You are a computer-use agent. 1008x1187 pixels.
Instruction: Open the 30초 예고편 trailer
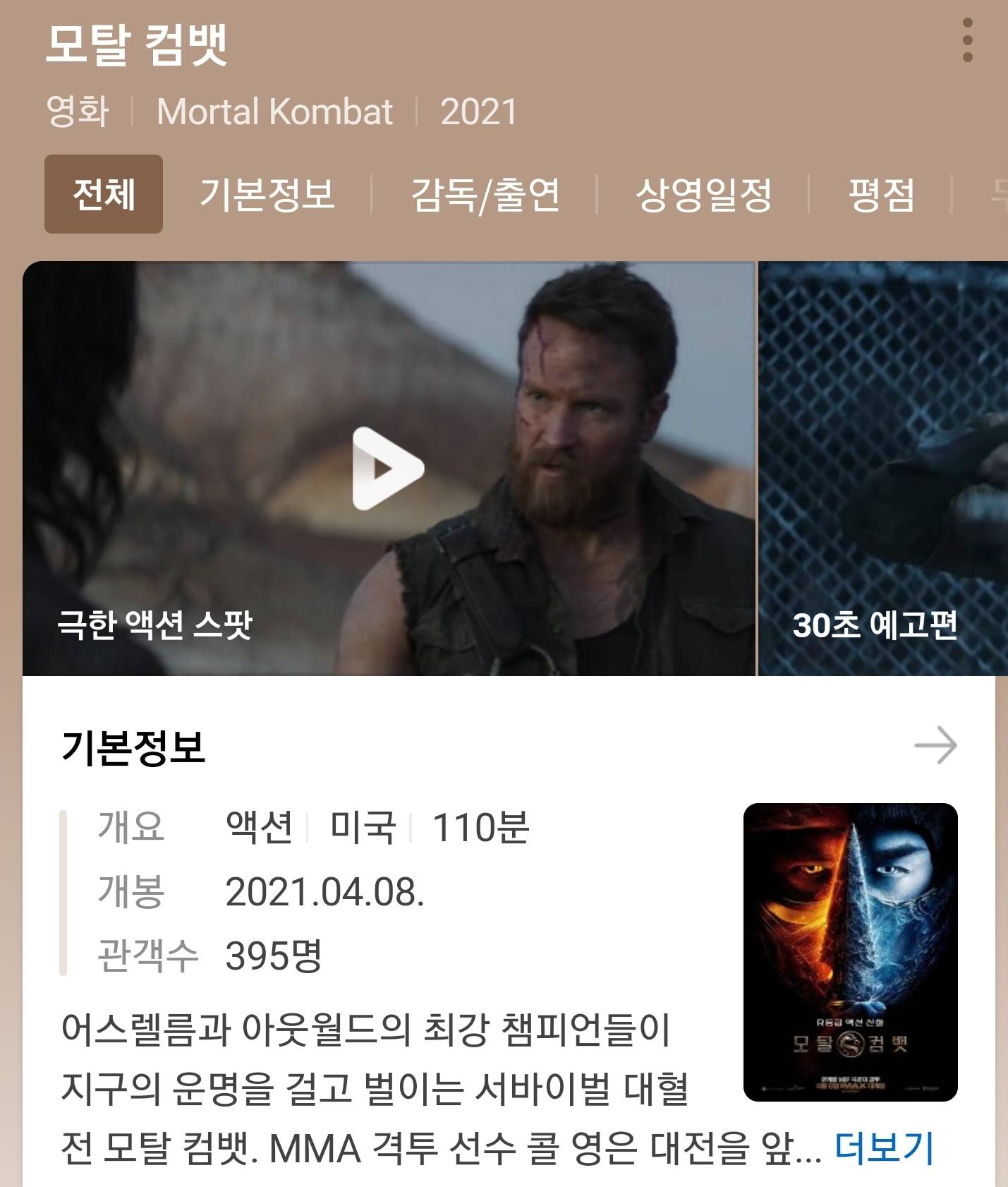pyautogui.click(x=882, y=468)
